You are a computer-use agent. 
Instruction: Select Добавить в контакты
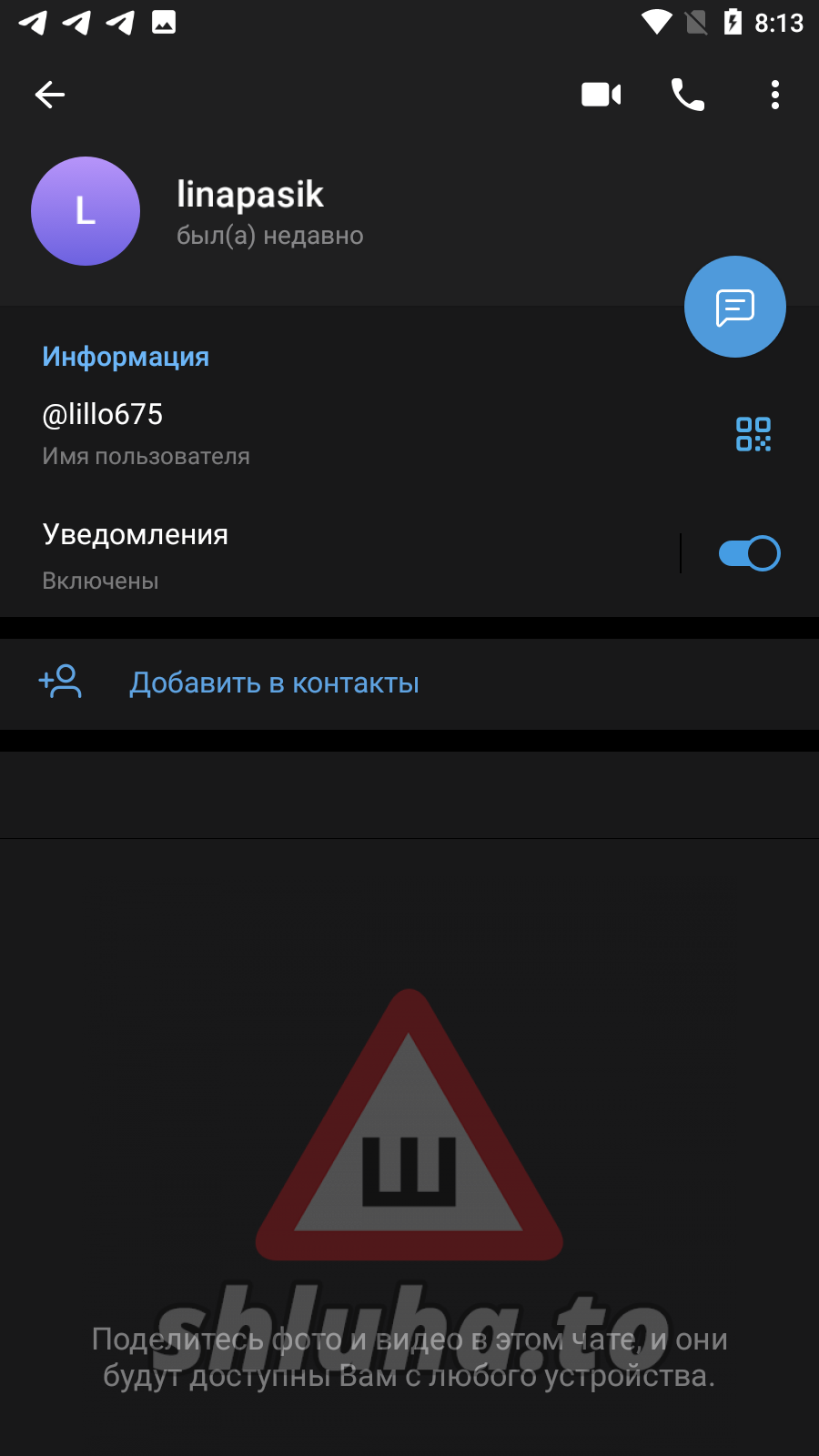coord(274,683)
